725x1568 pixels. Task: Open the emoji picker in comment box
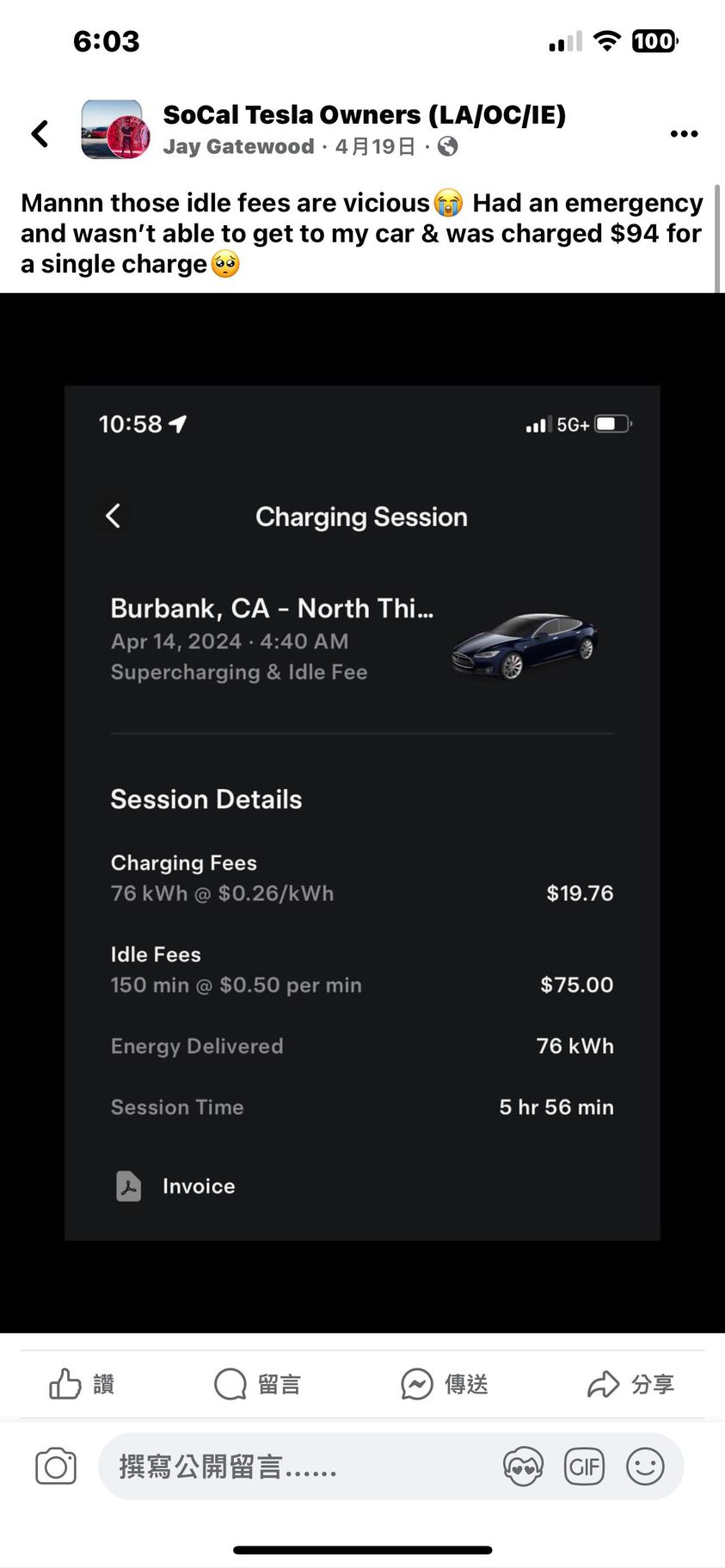point(645,1467)
